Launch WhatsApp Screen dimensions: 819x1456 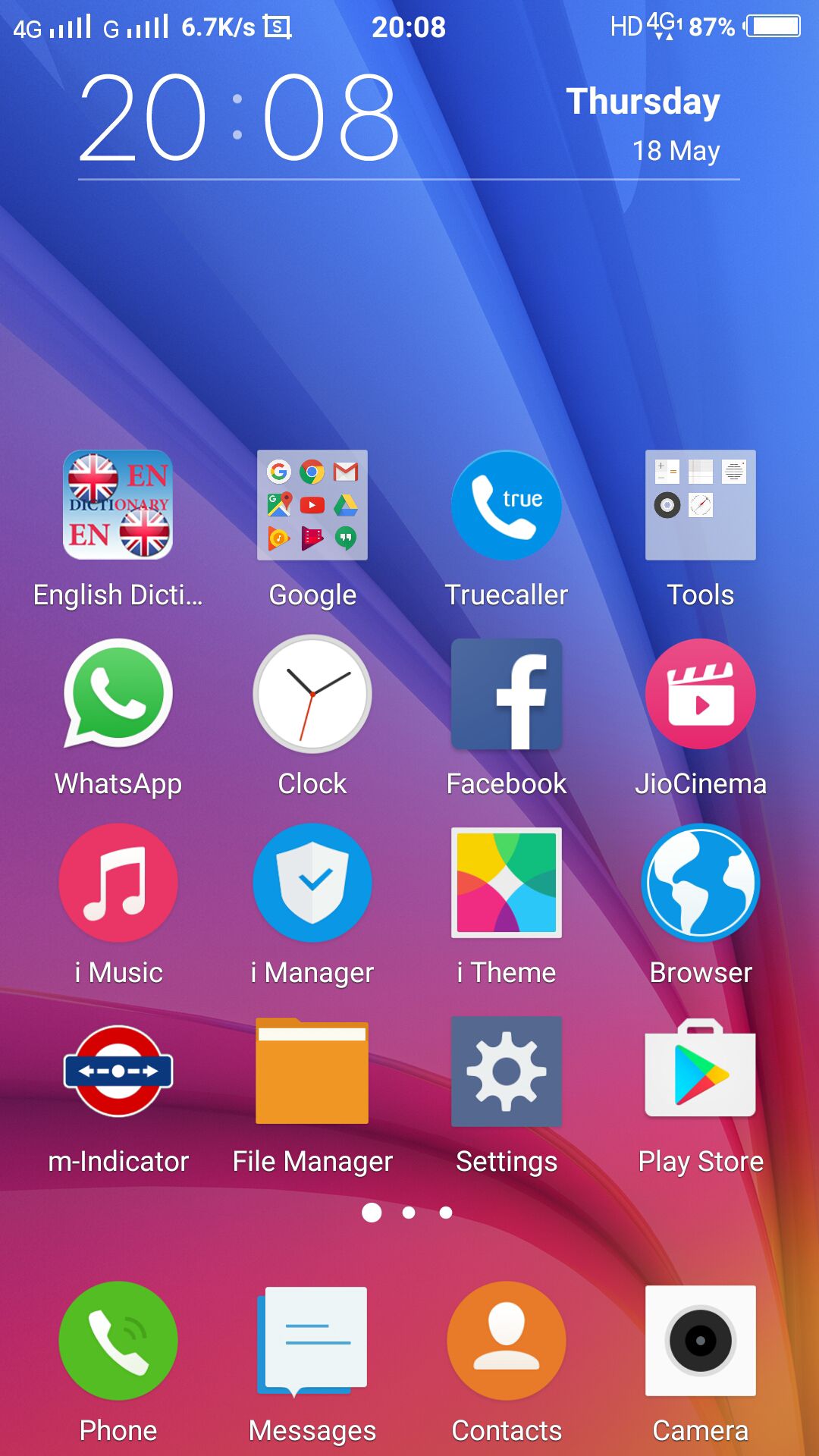coord(118,693)
